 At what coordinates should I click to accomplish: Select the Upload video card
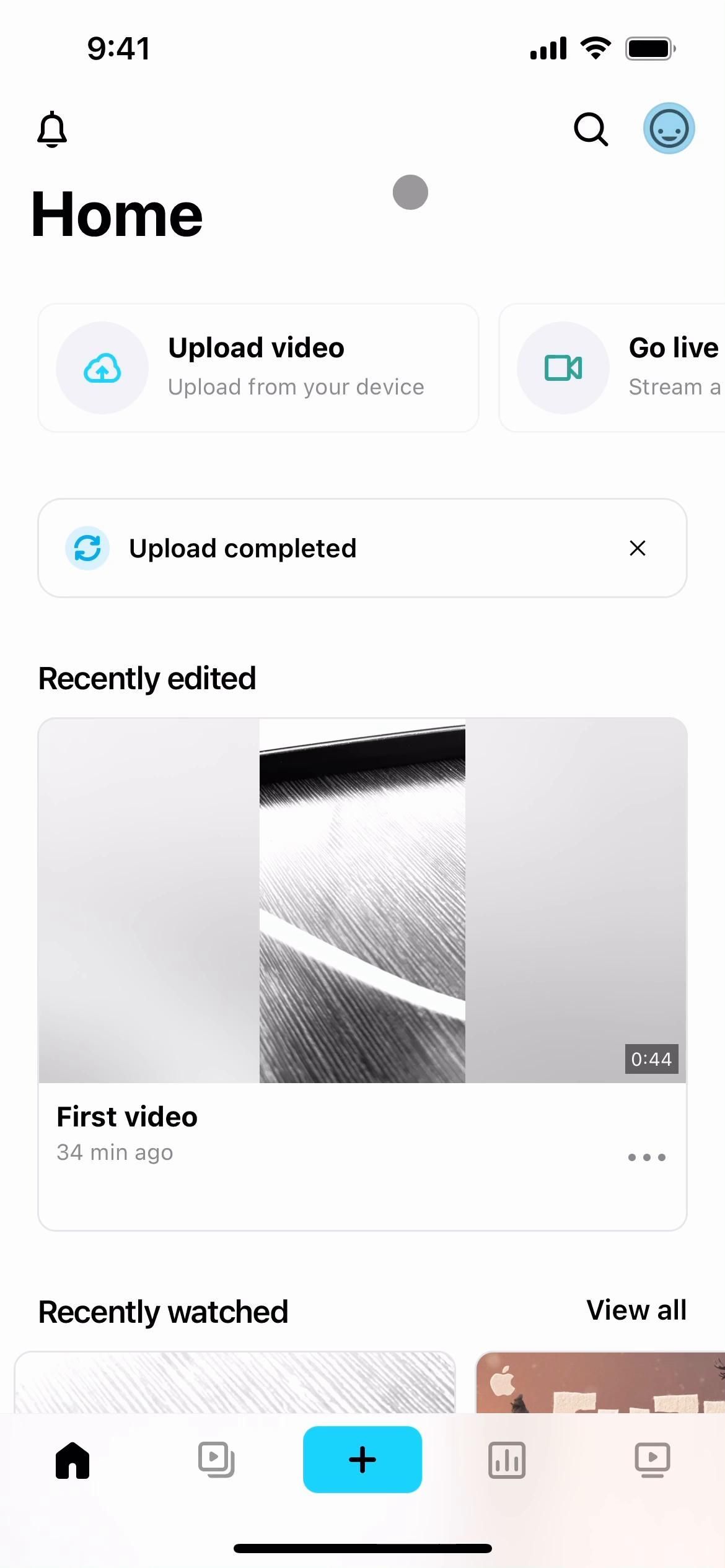pos(257,367)
